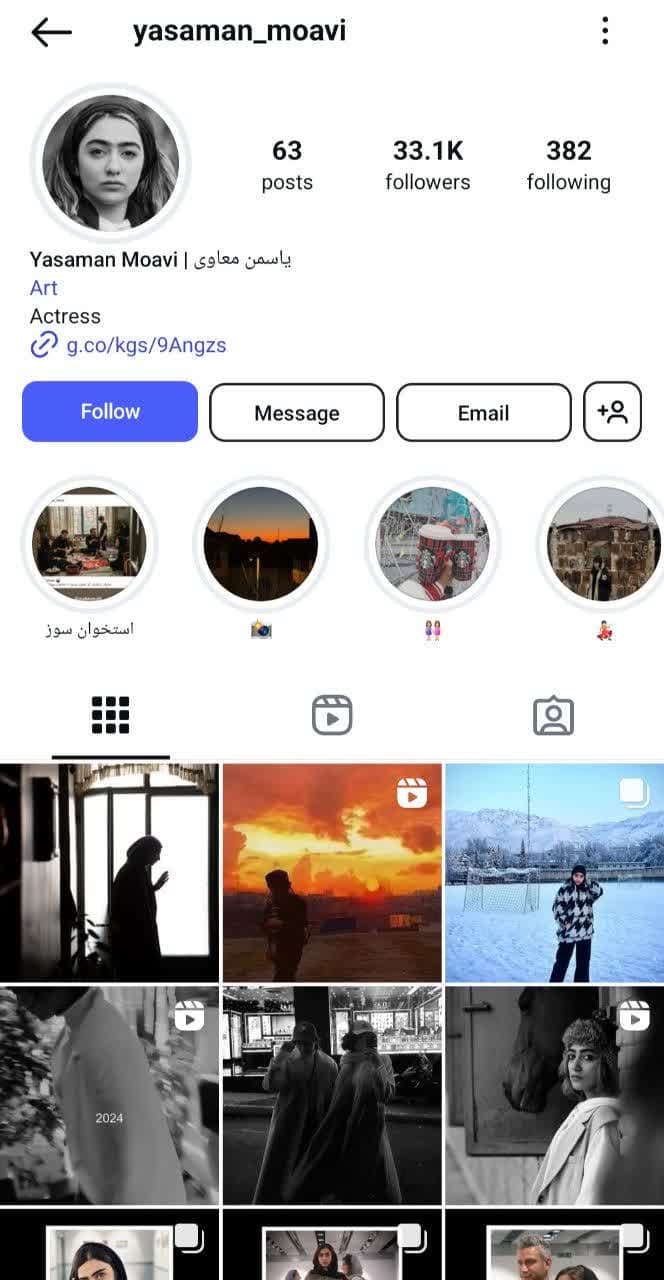Open the silhouette by window post
The width and height of the screenshot is (664, 1280).
pyautogui.click(x=109, y=873)
